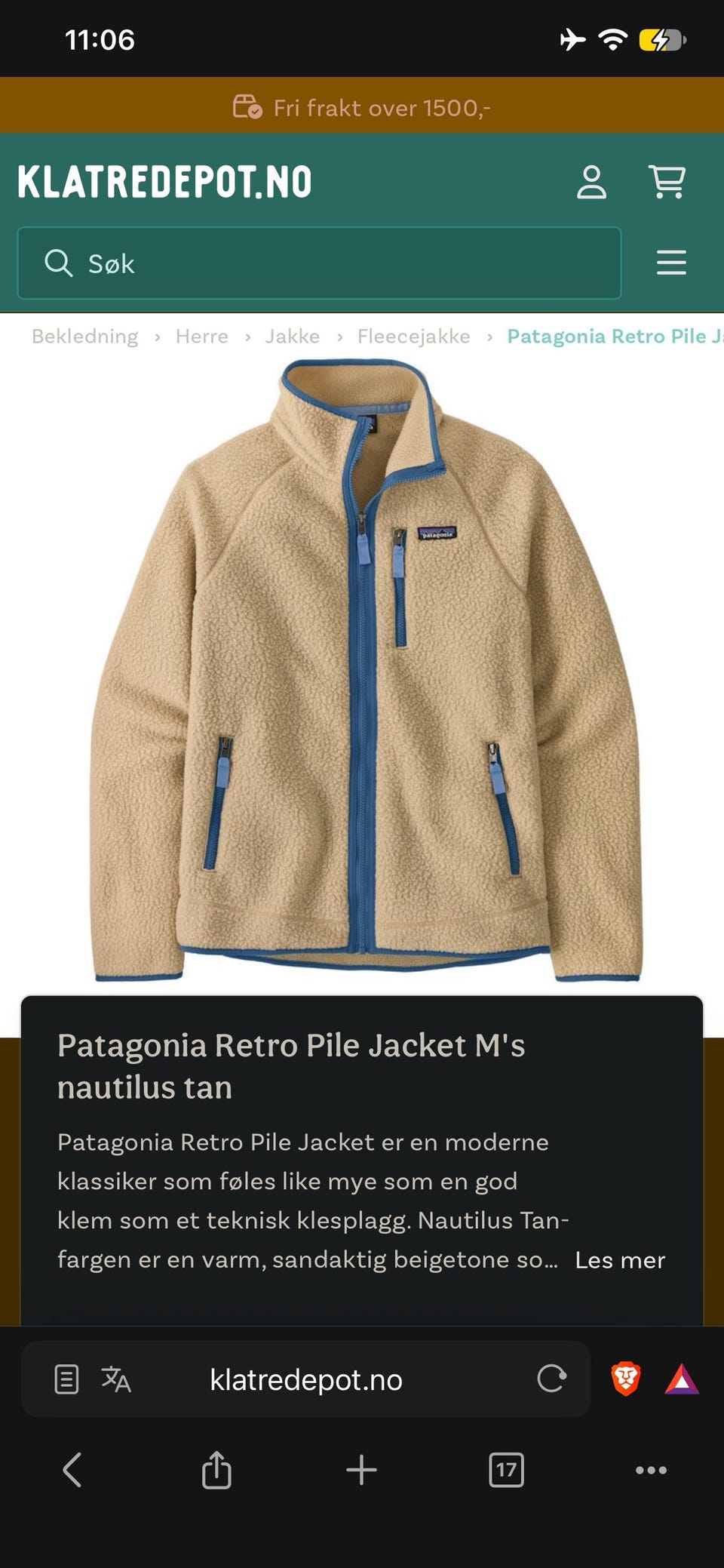
Task: Translate the page via translate icon
Action: tap(116, 1379)
